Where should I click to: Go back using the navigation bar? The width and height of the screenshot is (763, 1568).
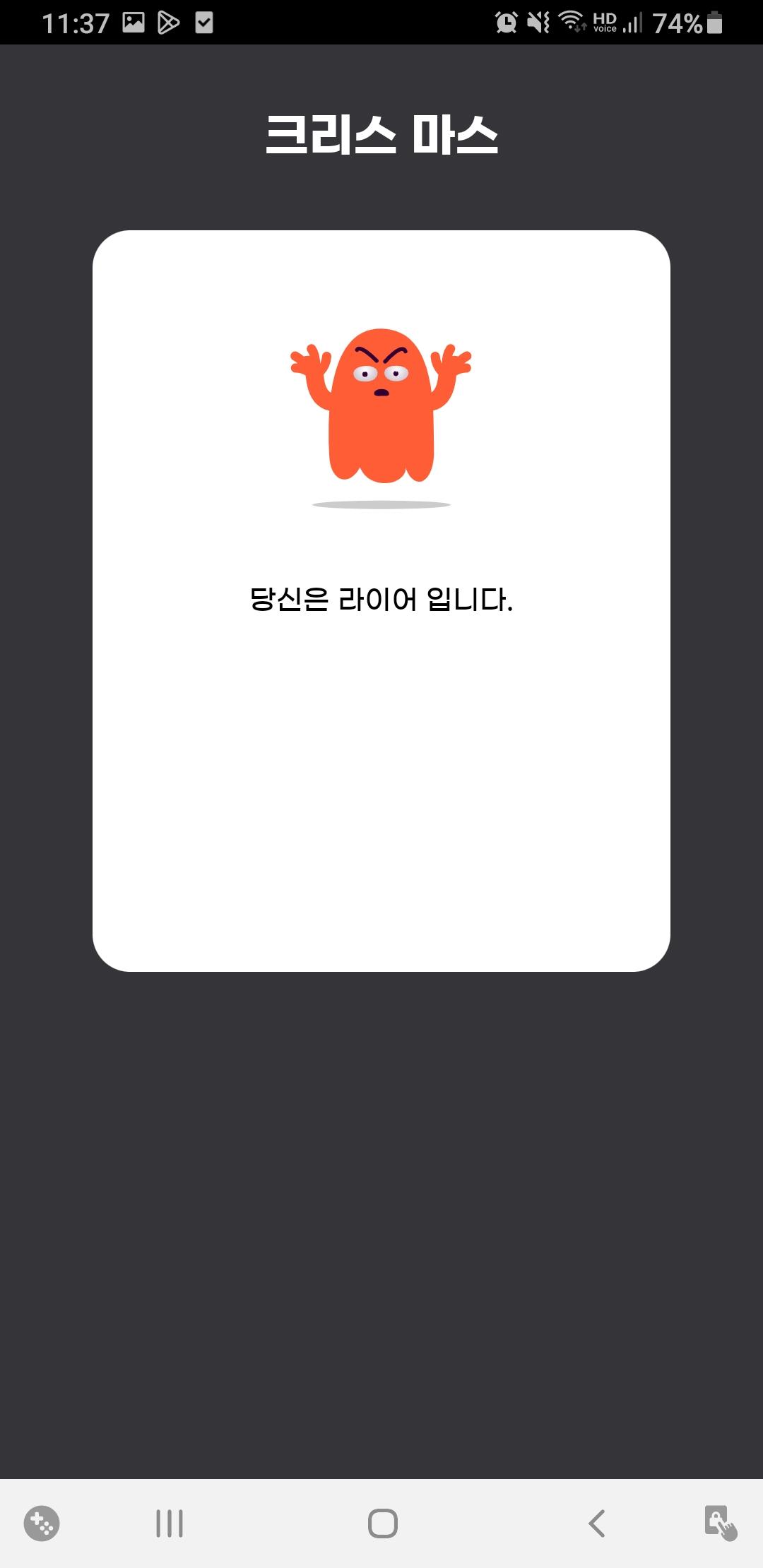point(597,1524)
